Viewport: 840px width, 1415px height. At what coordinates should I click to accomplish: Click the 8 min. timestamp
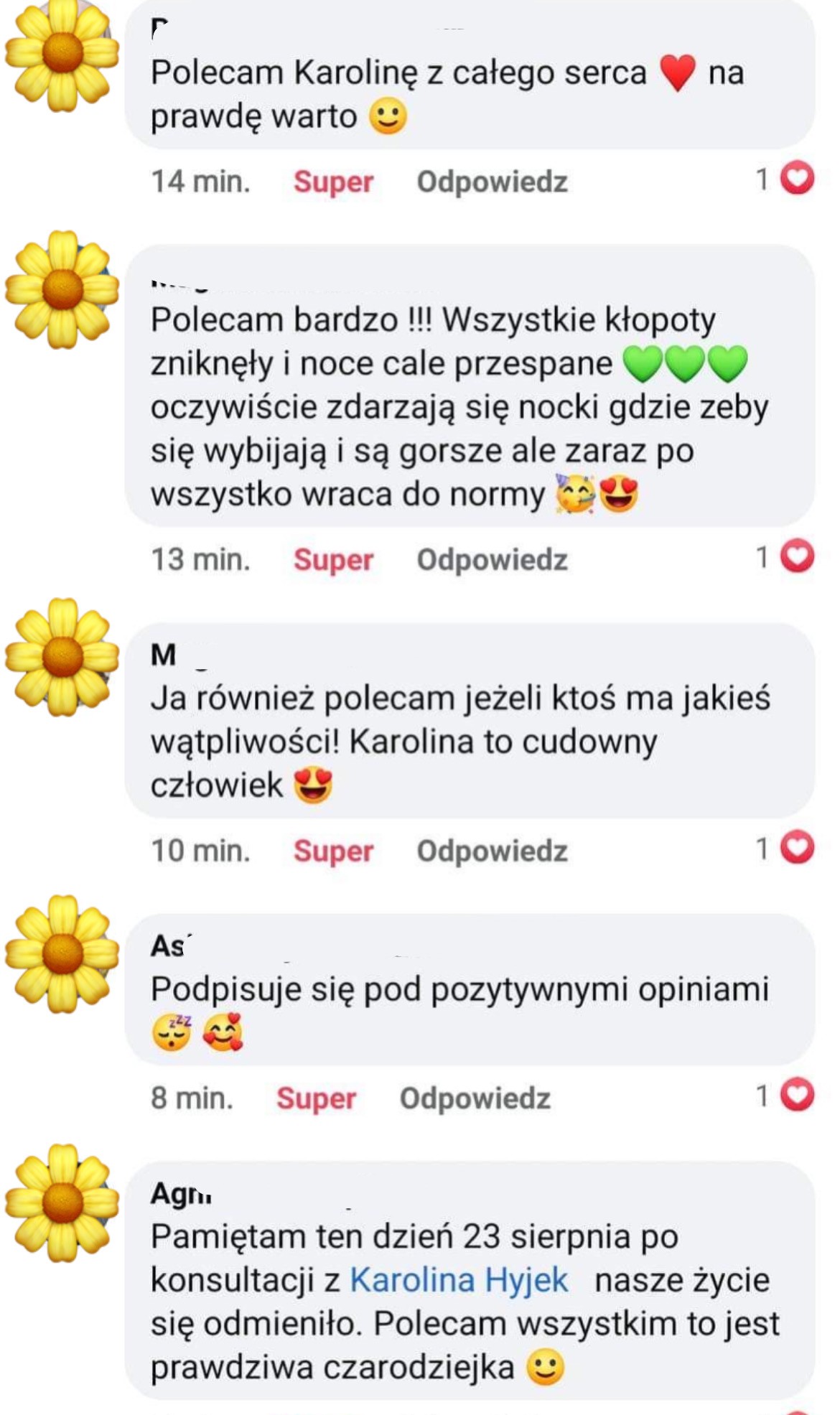192,1097
